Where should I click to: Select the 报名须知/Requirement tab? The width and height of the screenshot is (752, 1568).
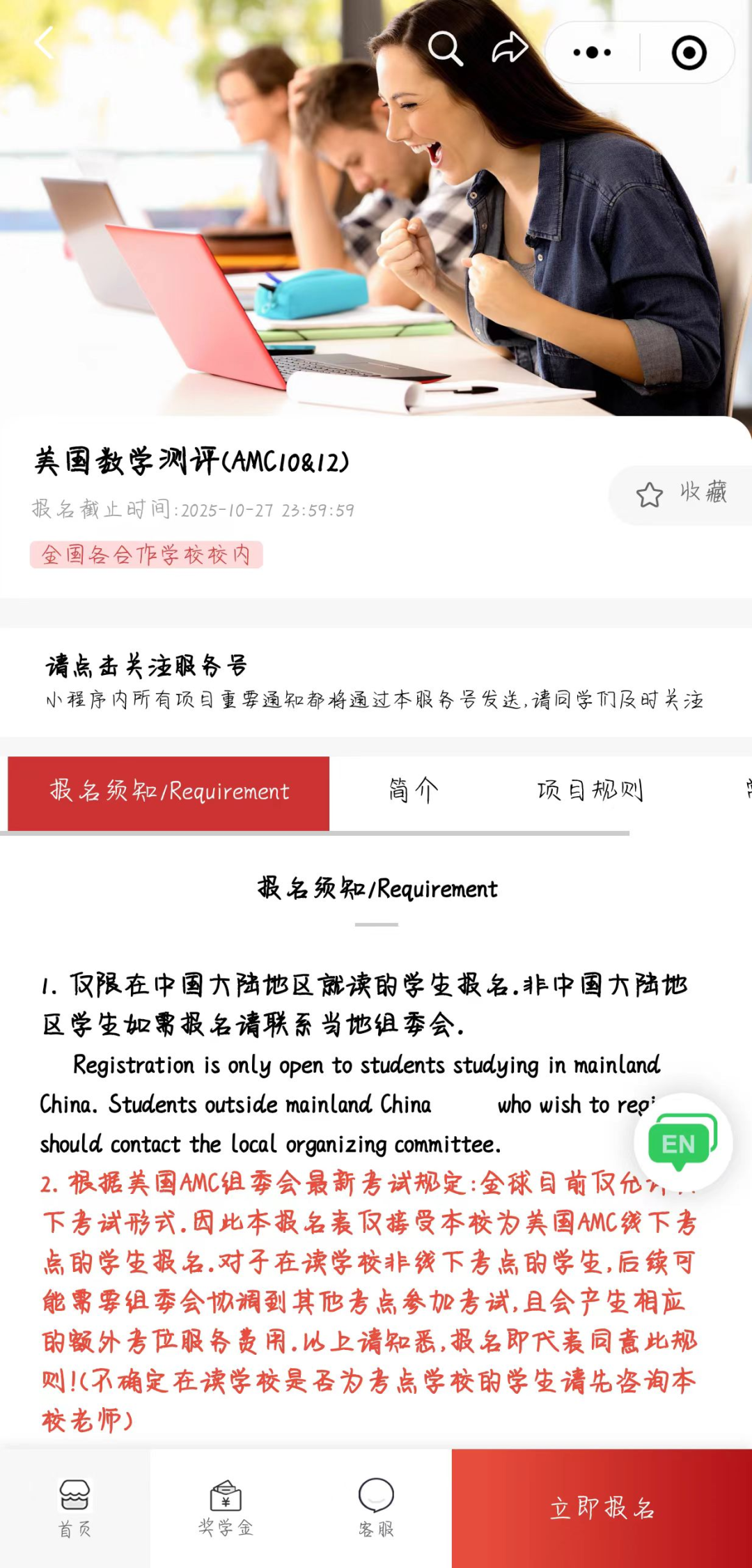coord(169,793)
